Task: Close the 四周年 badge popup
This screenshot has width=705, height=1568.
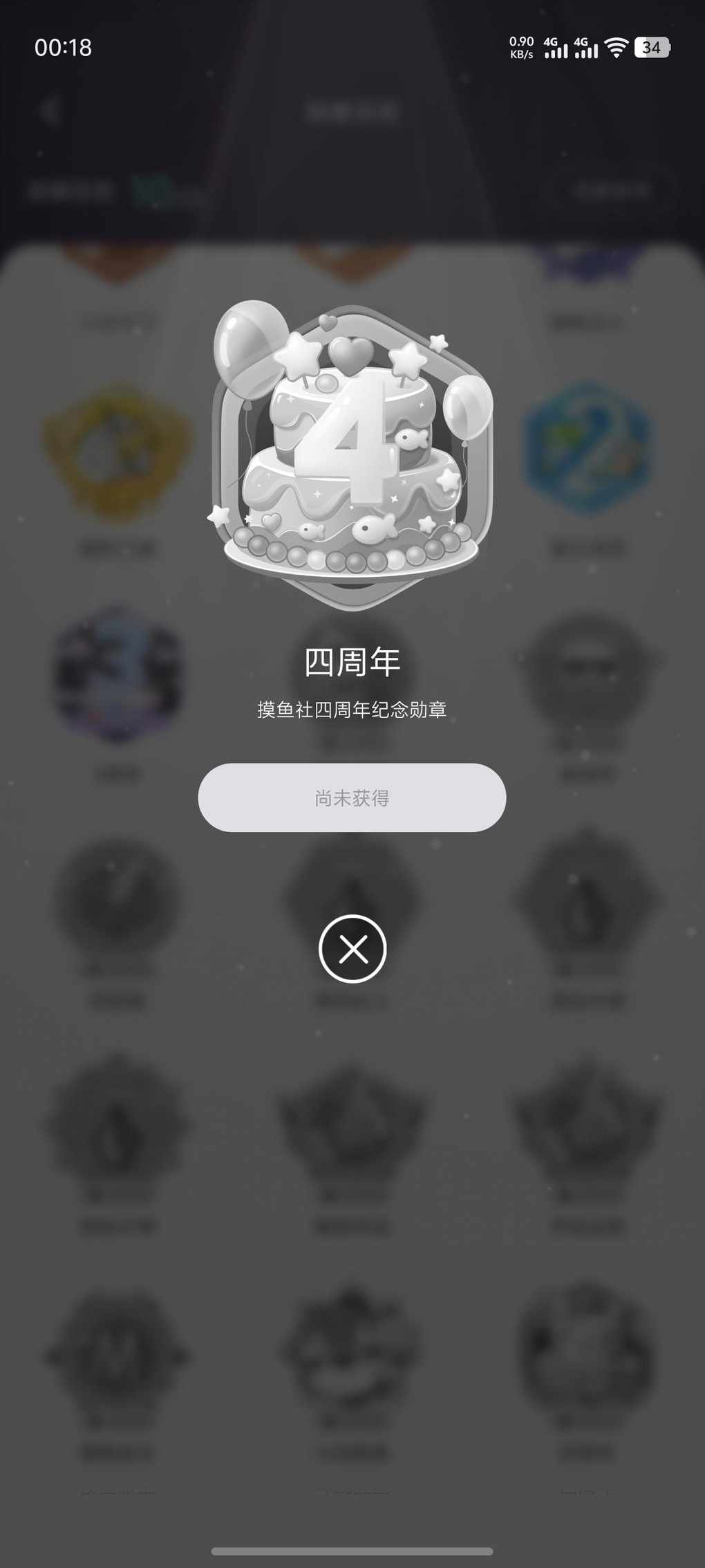Action: click(352, 948)
